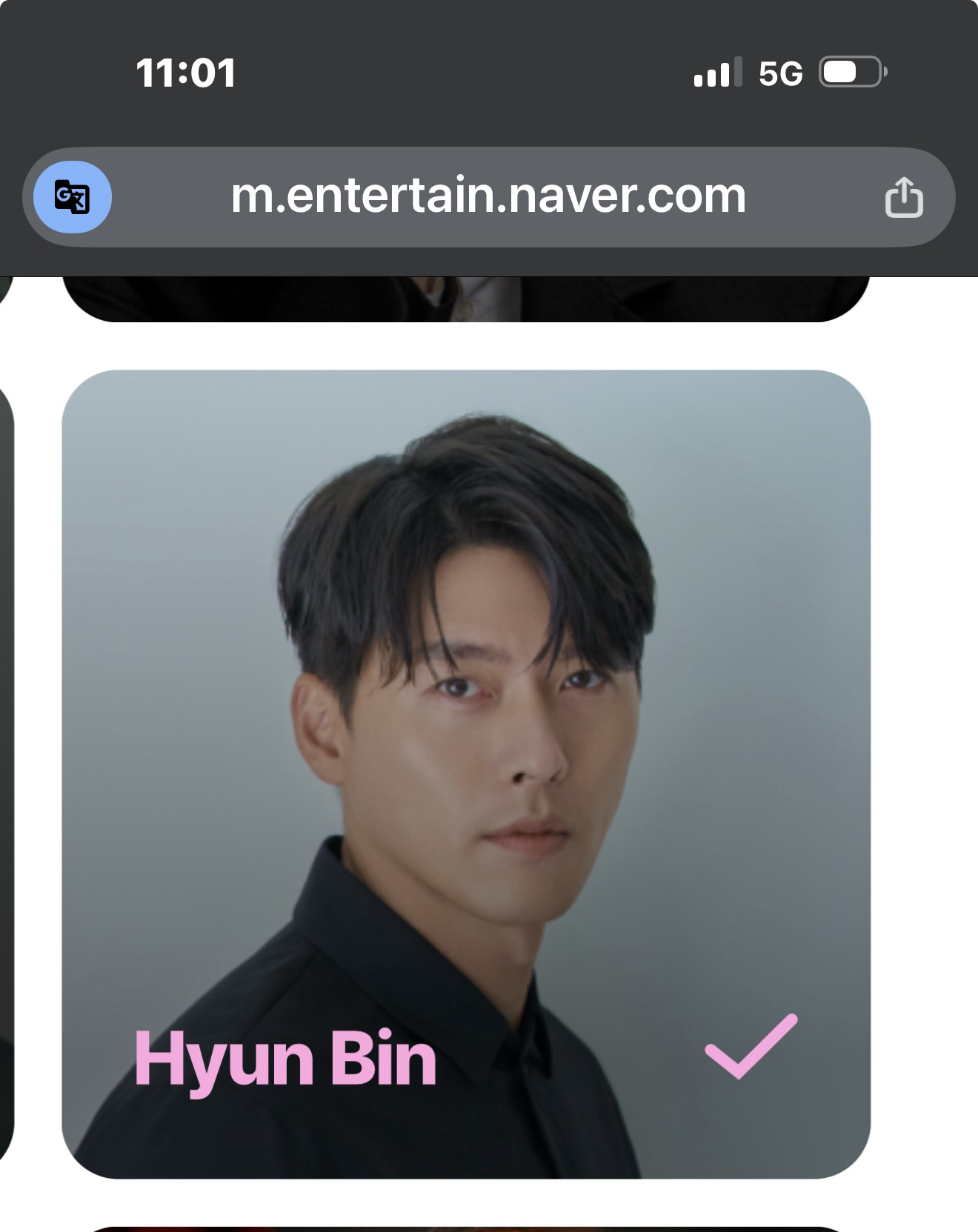Share this page from the address bar

(x=904, y=197)
